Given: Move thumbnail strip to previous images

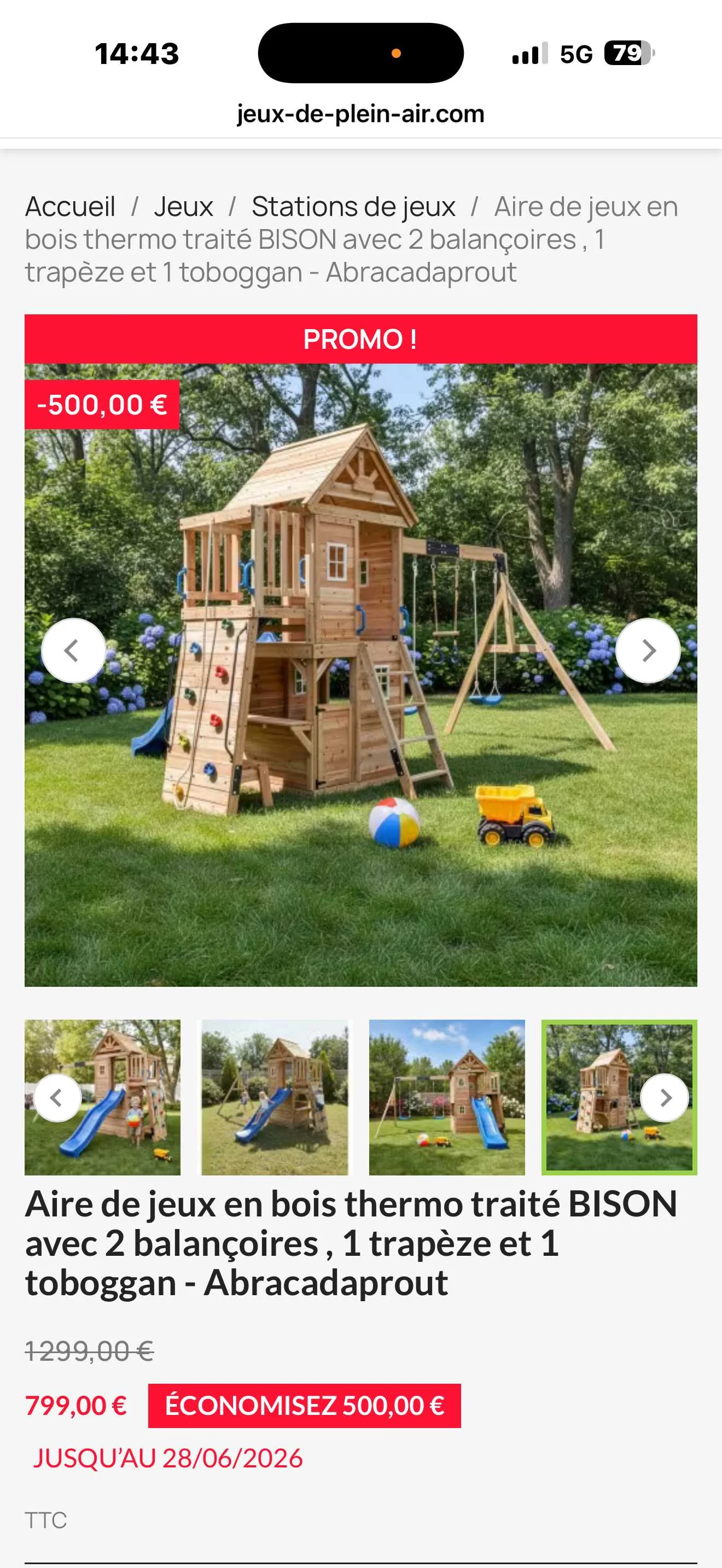Looking at the screenshot, I should point(57,1097).
